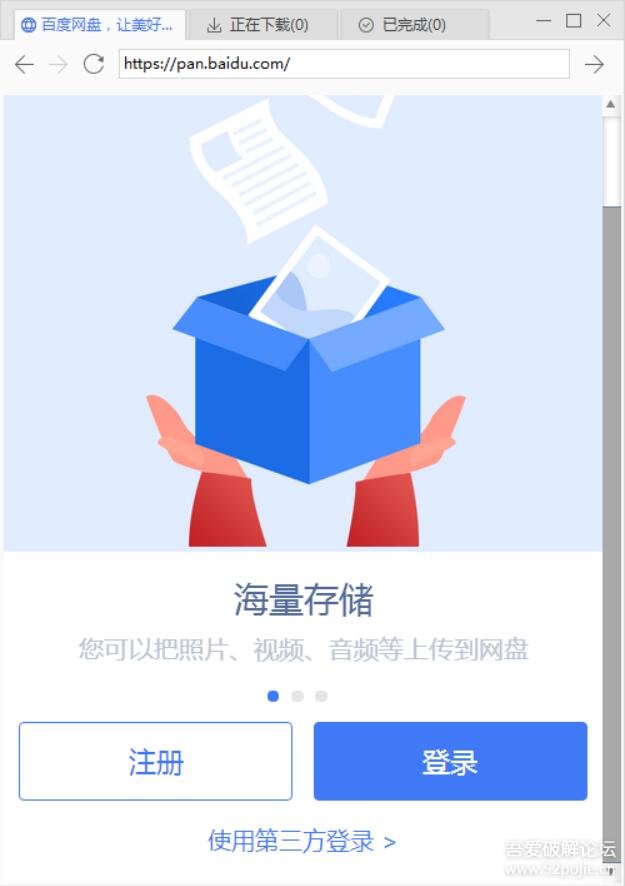Switch to the 正在下载 tab
This screenshot has height=886, width=625.
(x=258, y=25)
